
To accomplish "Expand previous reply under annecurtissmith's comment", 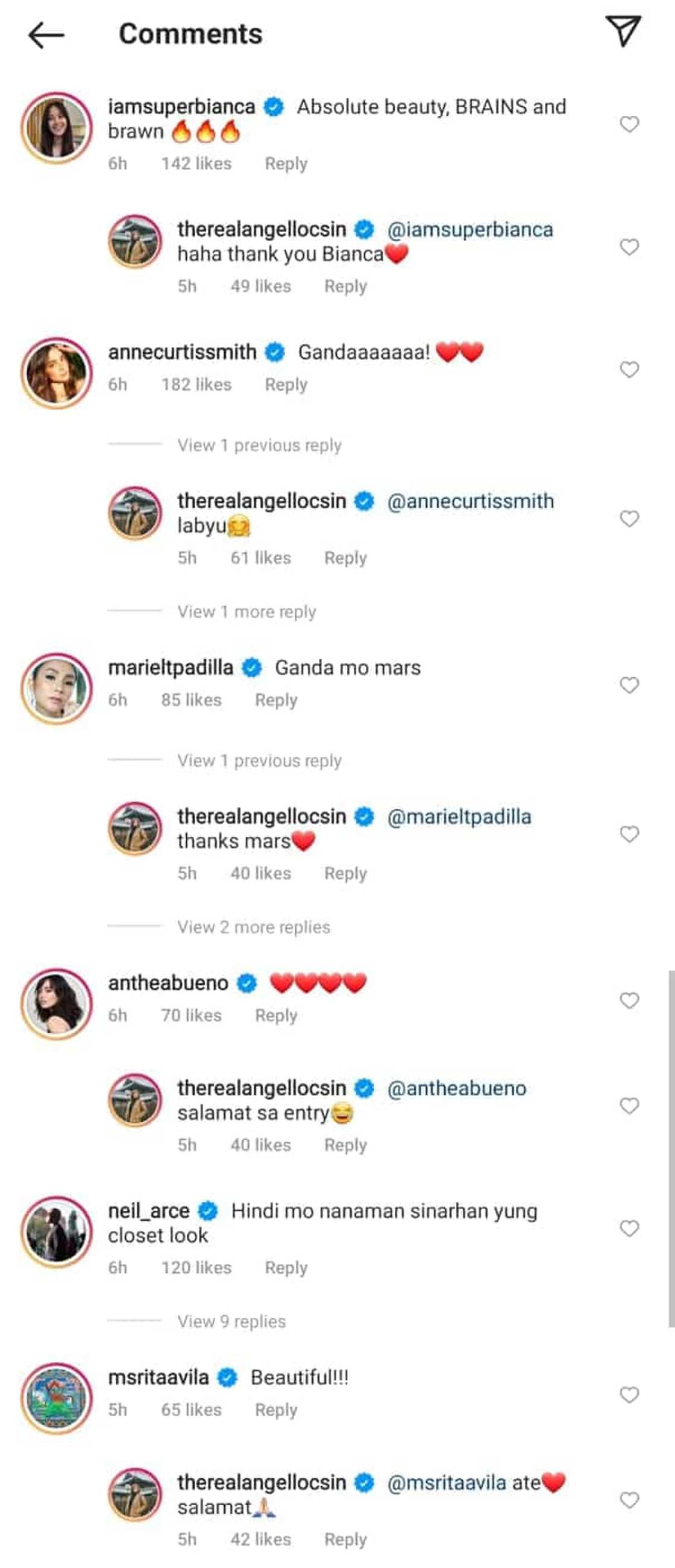I will click(259, 445).
